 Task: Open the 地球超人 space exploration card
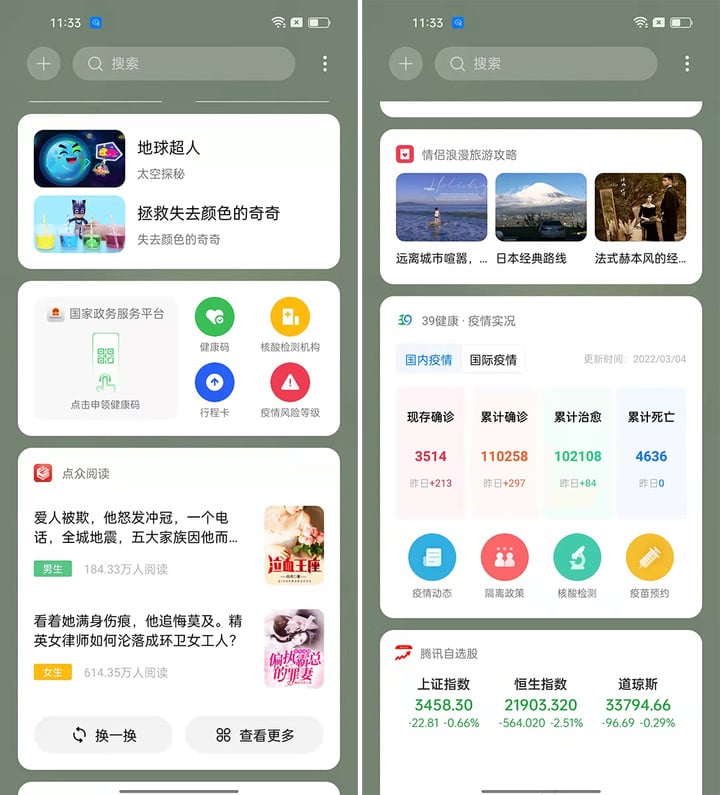coord(168,158)
